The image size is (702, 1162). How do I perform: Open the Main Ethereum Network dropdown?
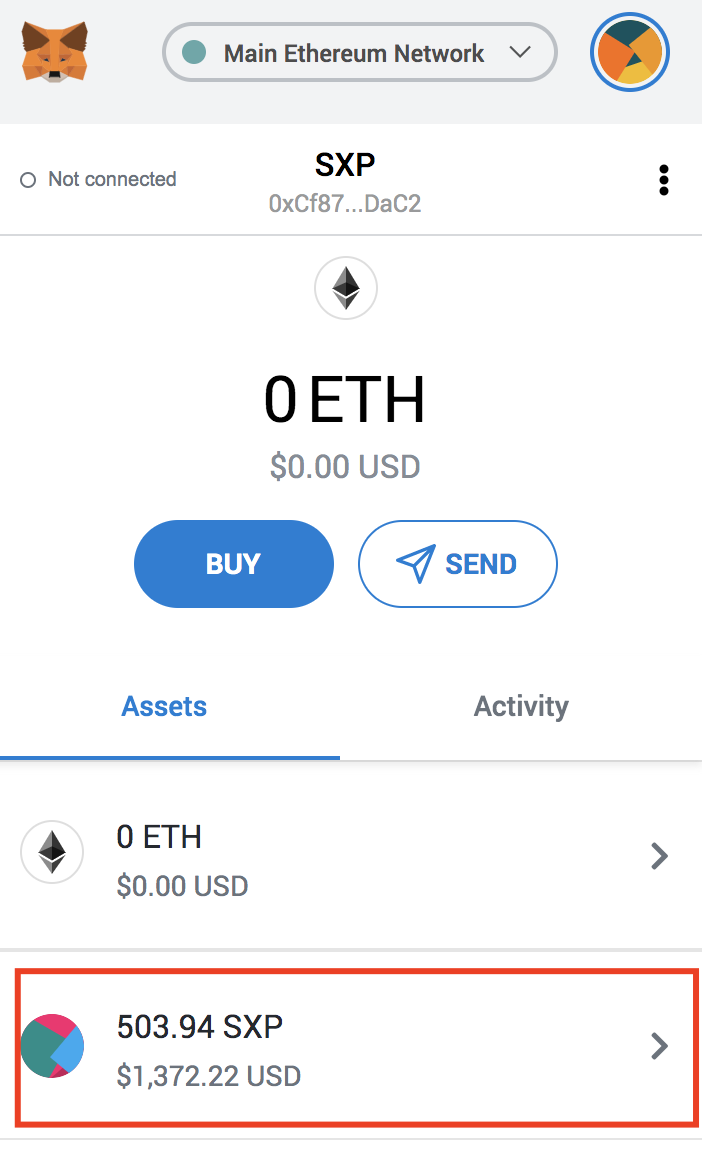coord(360,53)
